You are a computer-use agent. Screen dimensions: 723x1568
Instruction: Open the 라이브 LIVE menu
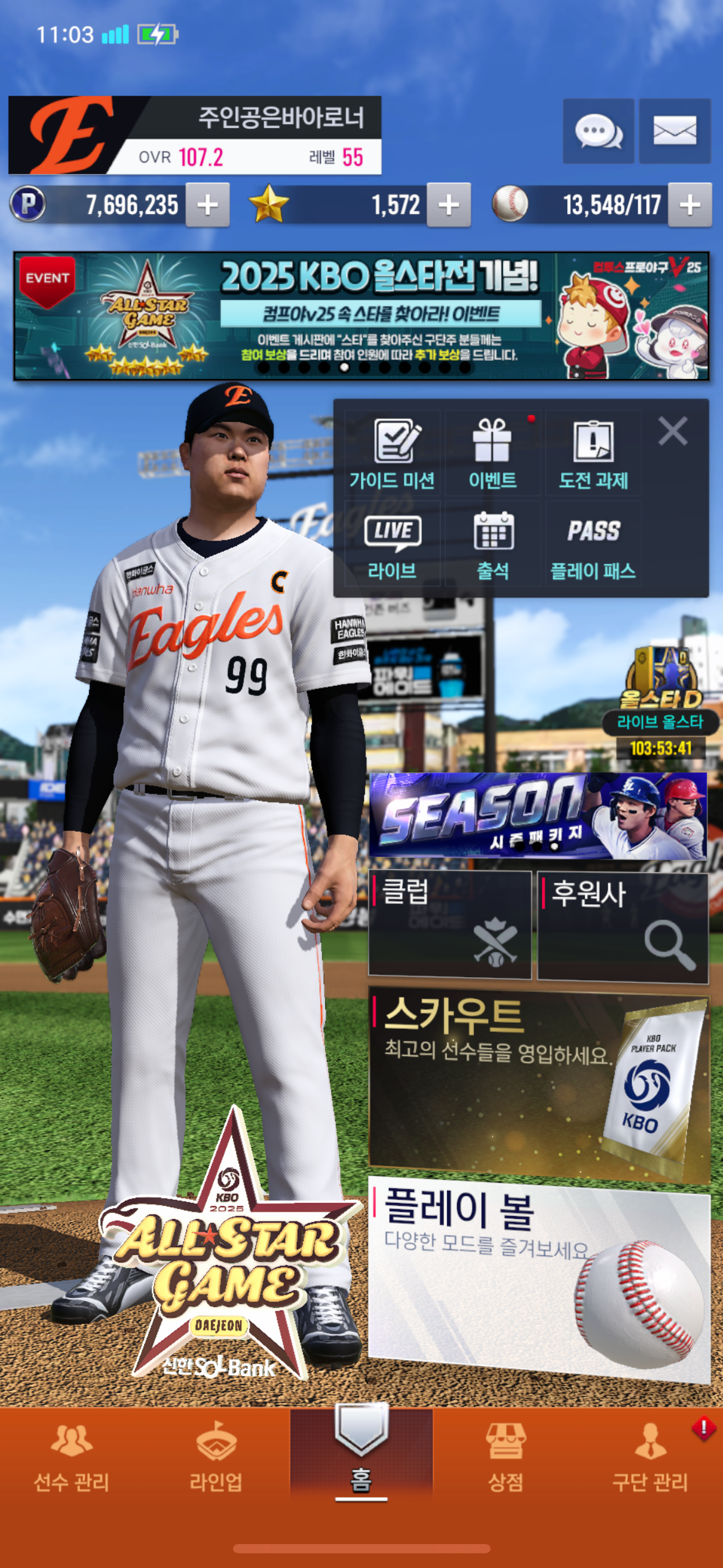[392, 544]
